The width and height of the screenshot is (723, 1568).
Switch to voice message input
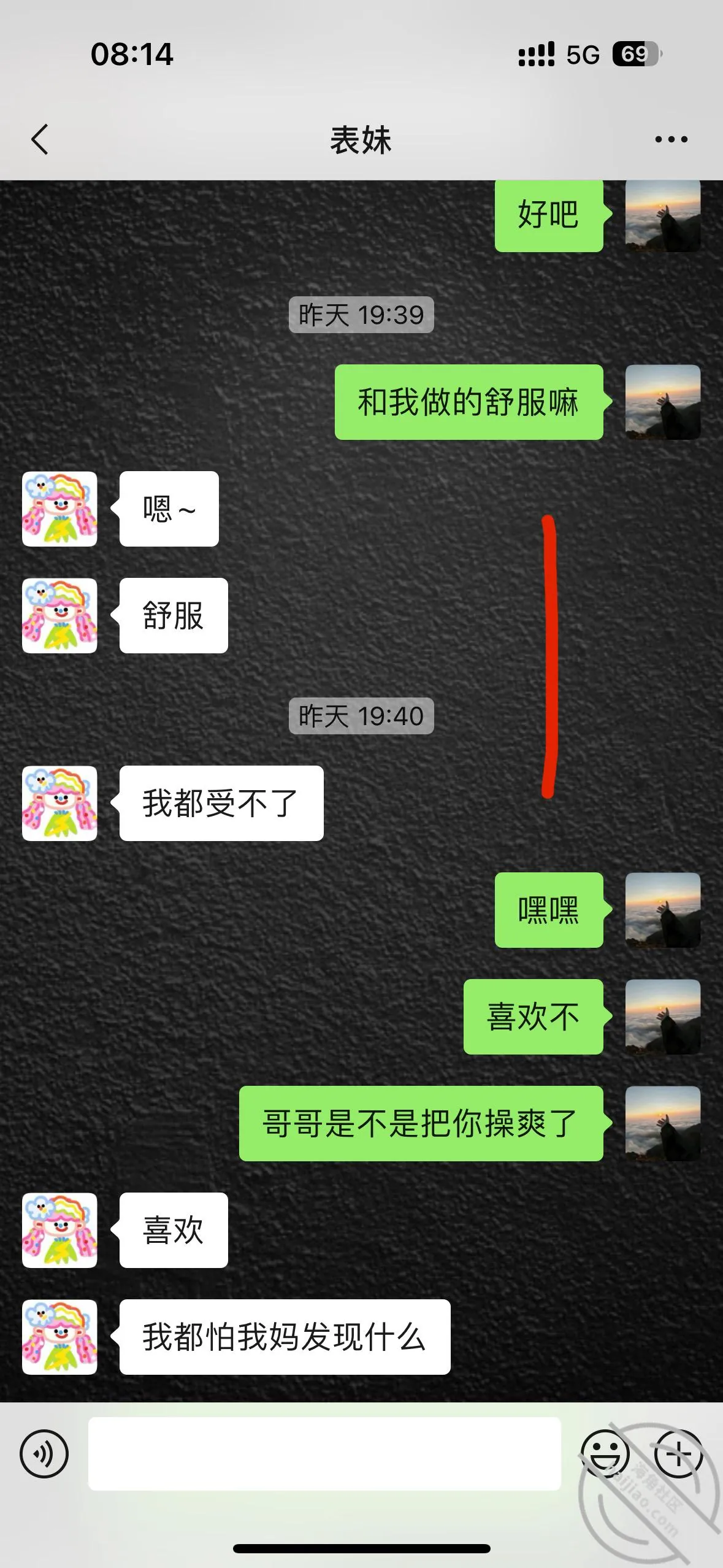pos(44,1453)
